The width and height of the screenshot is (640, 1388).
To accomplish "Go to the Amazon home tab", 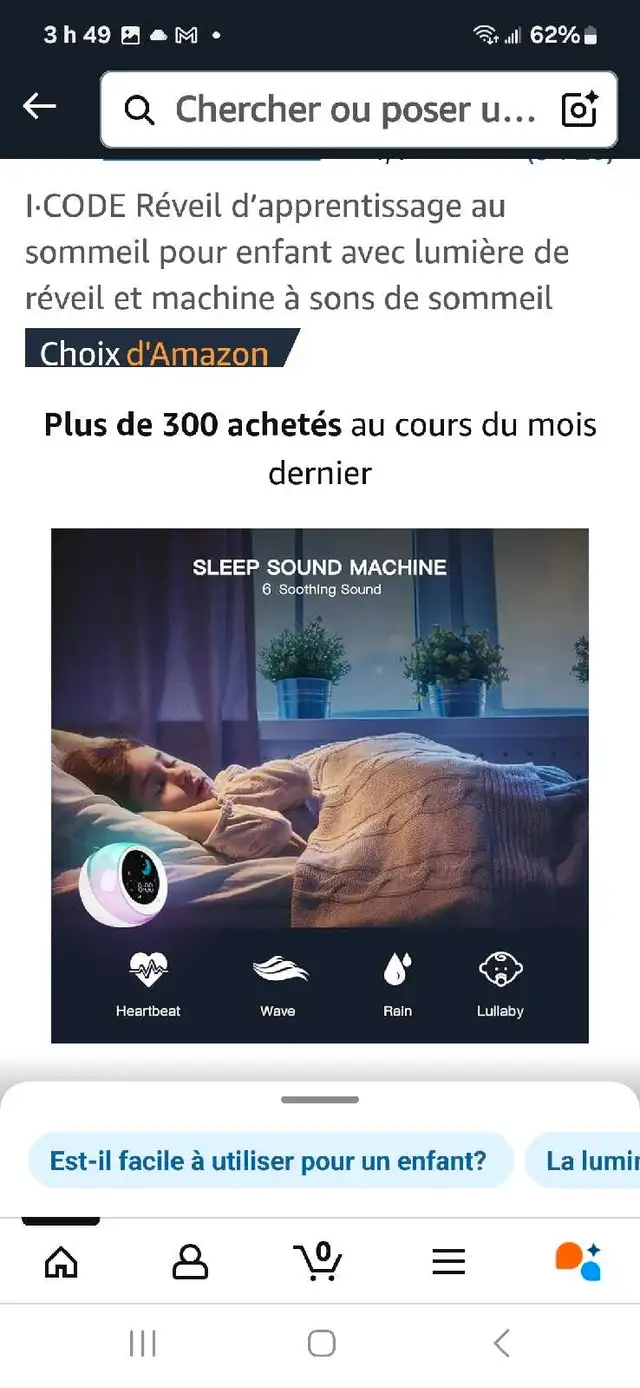I will click(61, 1262).
